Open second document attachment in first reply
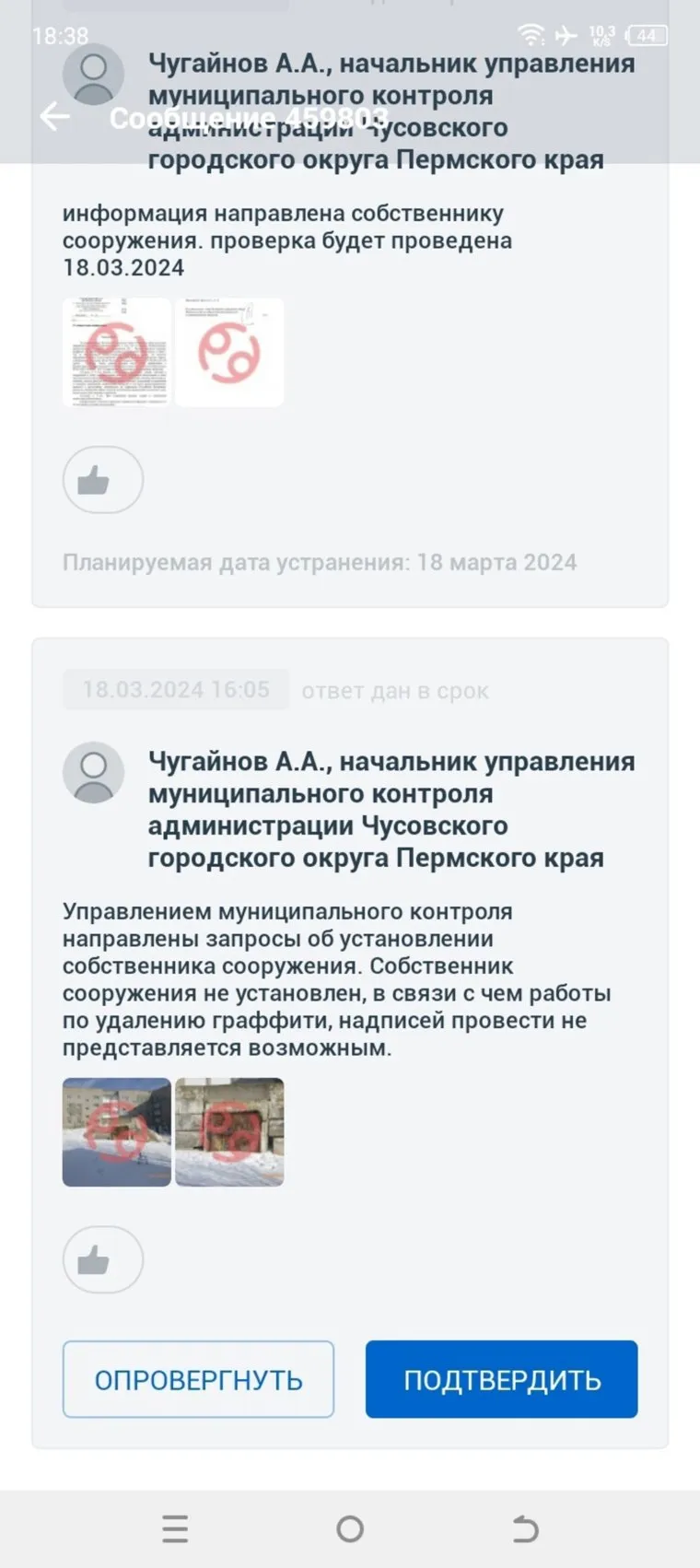The width and height of the screenshot is (700, 1568). pos(229,352)
